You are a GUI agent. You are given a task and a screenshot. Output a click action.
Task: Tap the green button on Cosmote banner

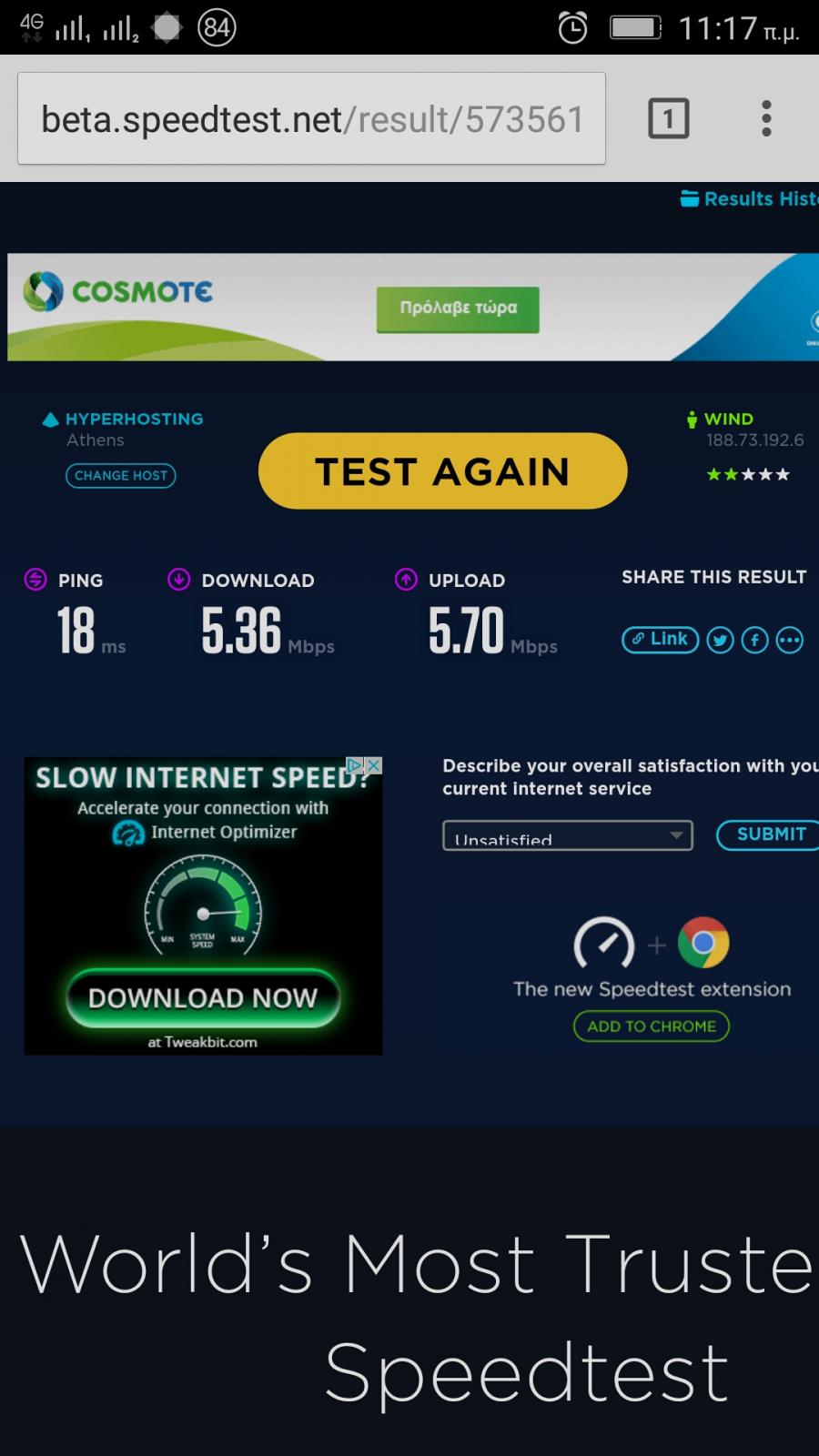pyautogui.click(x=458, y=309)
